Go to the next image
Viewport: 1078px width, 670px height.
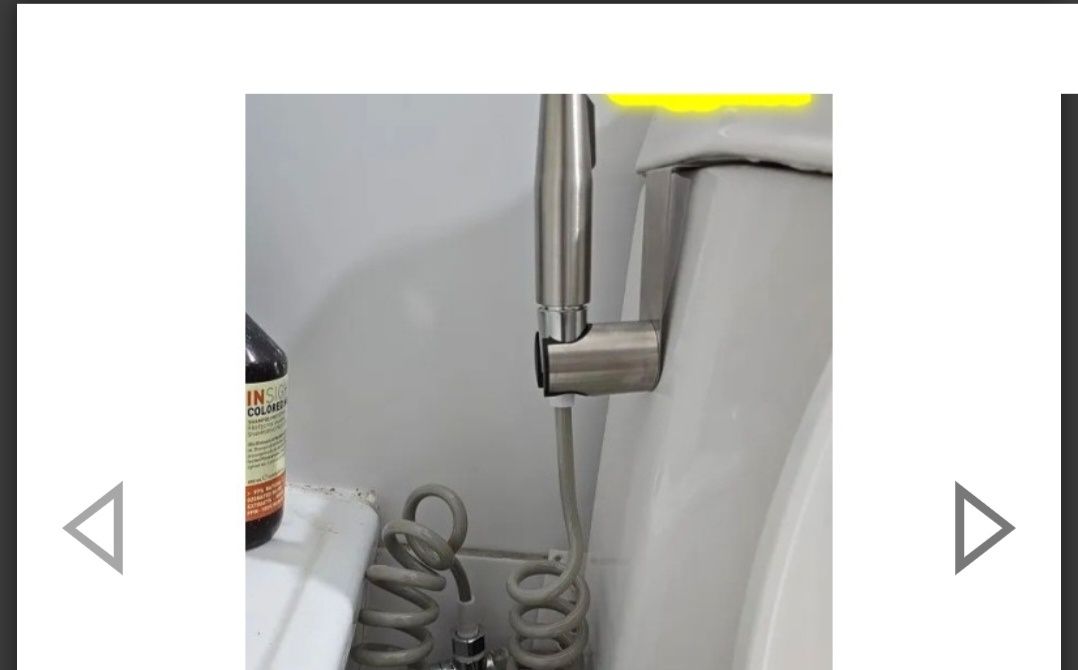pyautogui.click(x=983, y=528)
